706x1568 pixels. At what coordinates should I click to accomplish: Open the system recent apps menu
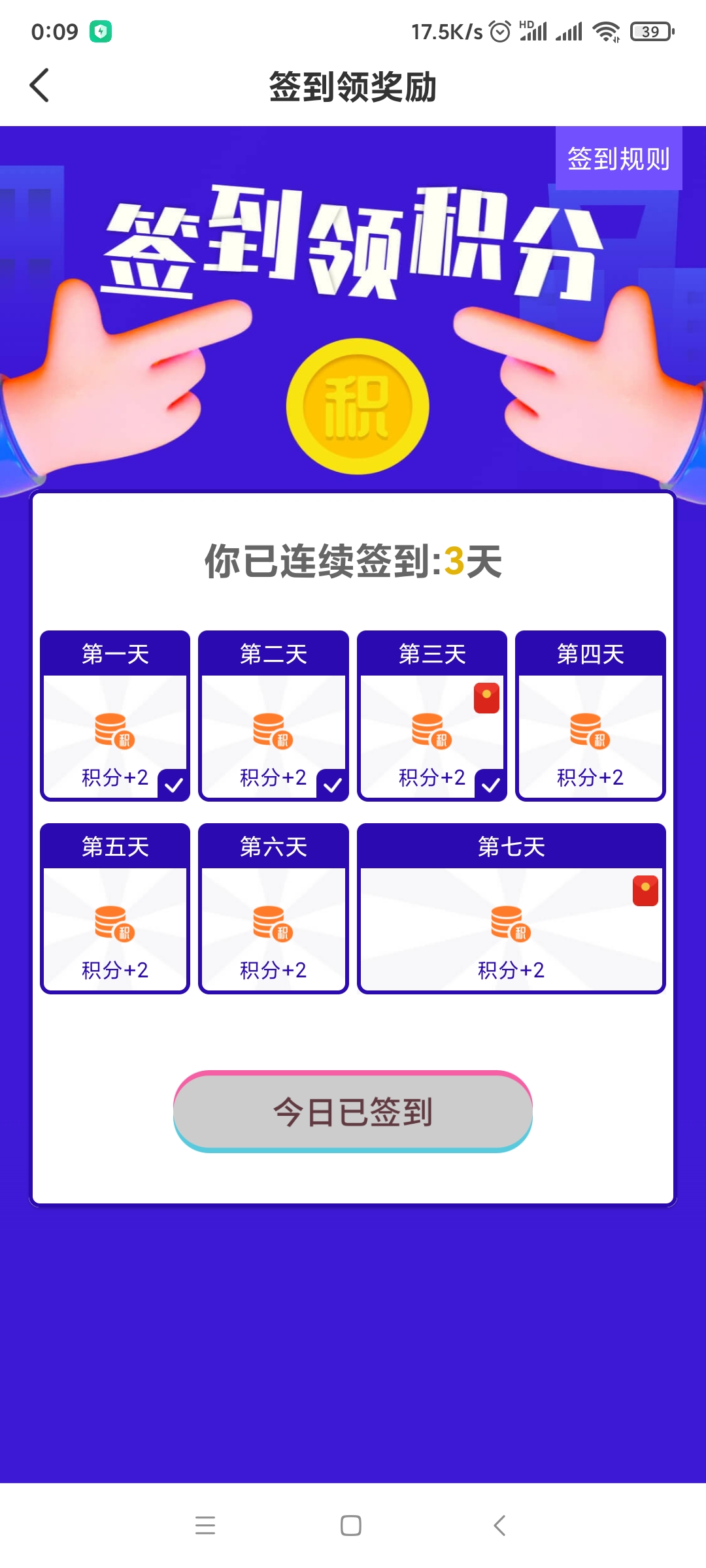point(205,1526)
